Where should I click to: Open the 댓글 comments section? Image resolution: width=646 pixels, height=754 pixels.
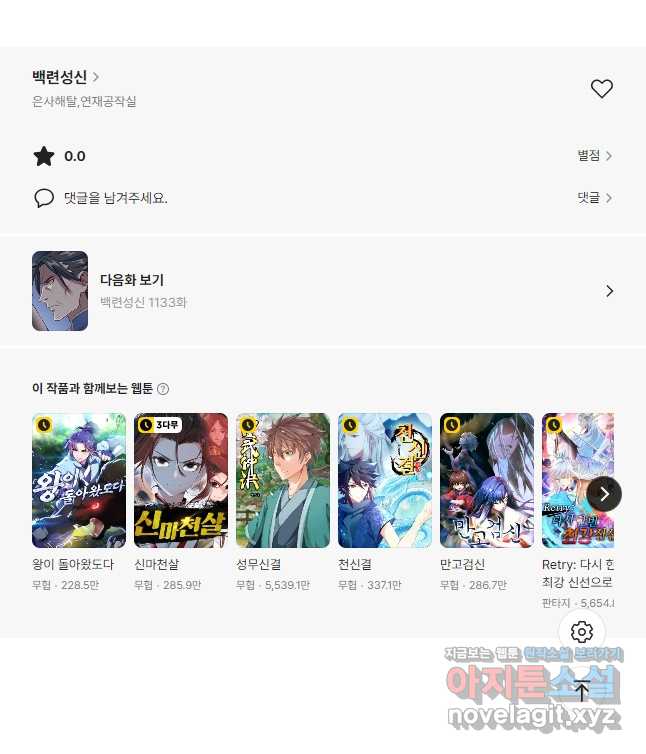coord(594,198)
